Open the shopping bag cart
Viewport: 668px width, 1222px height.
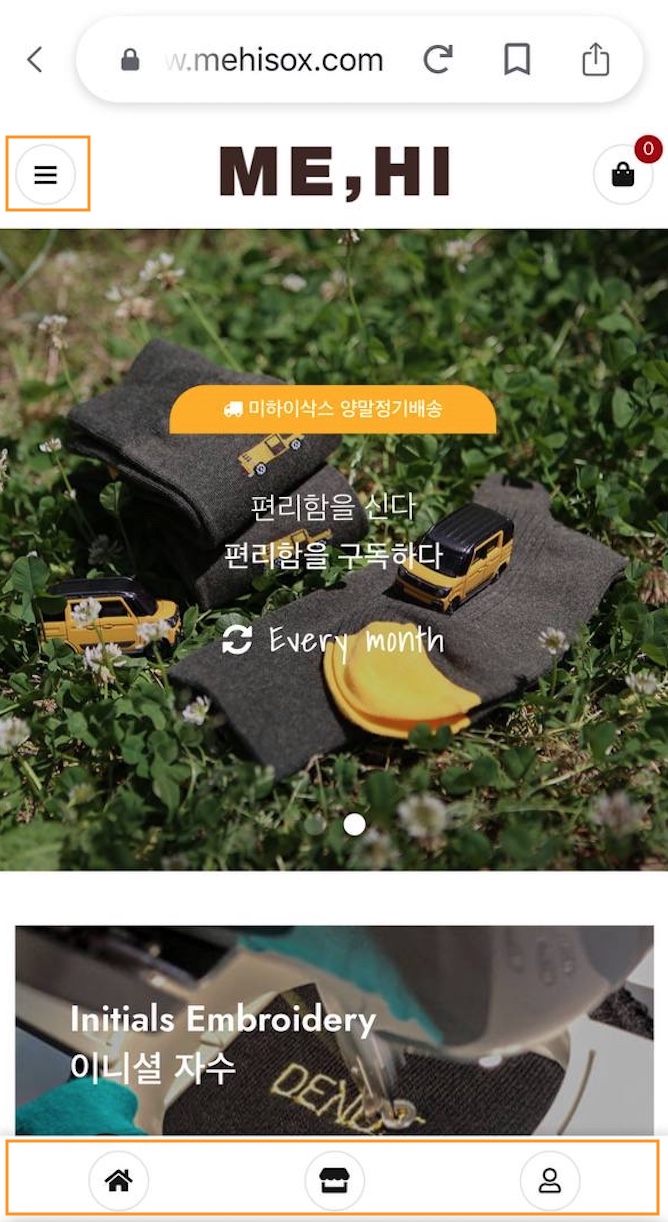pos(623,175)
